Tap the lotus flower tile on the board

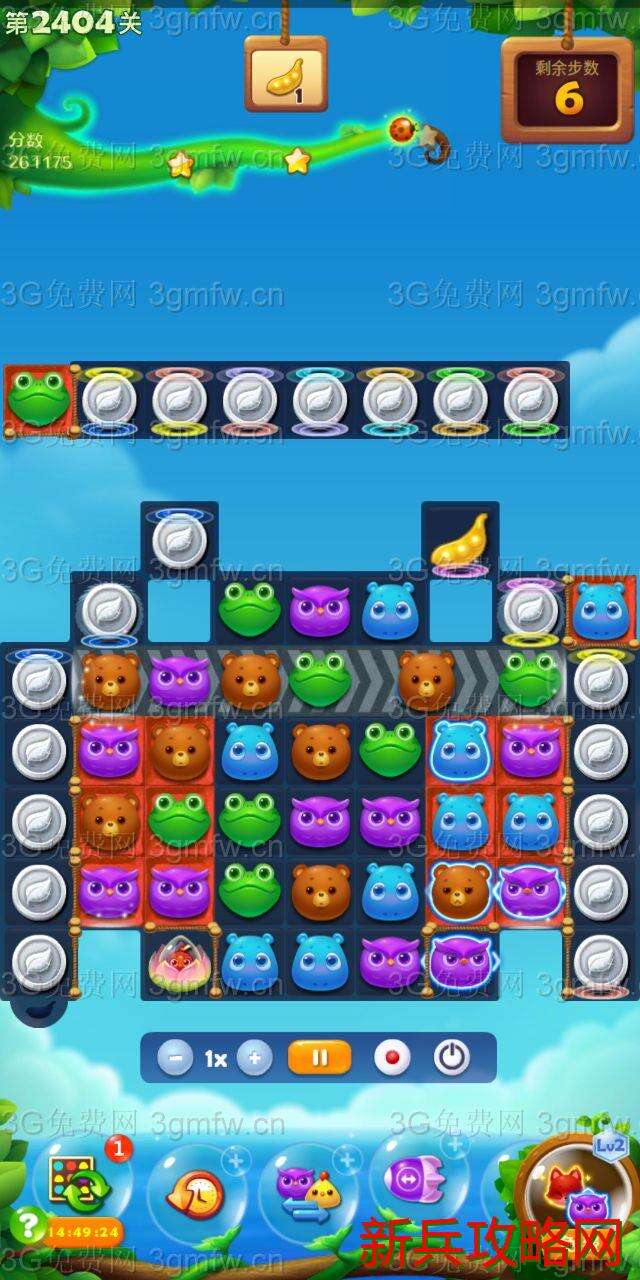pyautogui.click(x=179, y=962)
